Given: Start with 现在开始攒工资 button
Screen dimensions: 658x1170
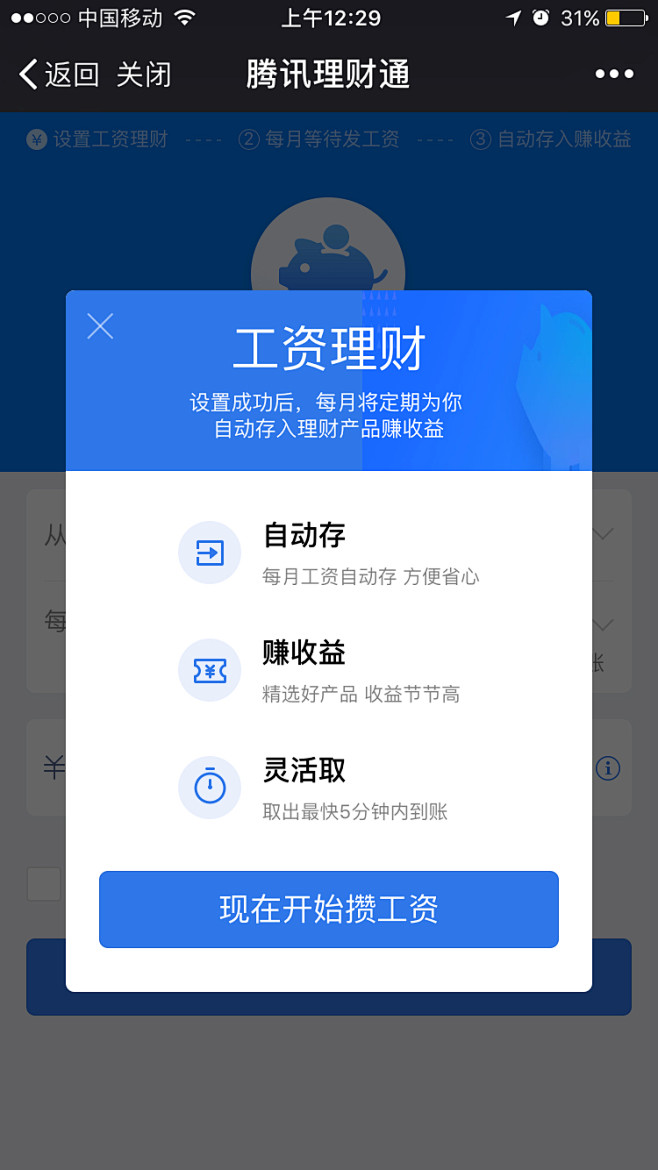Looking at the screenshot, I should tap(328, 909).
